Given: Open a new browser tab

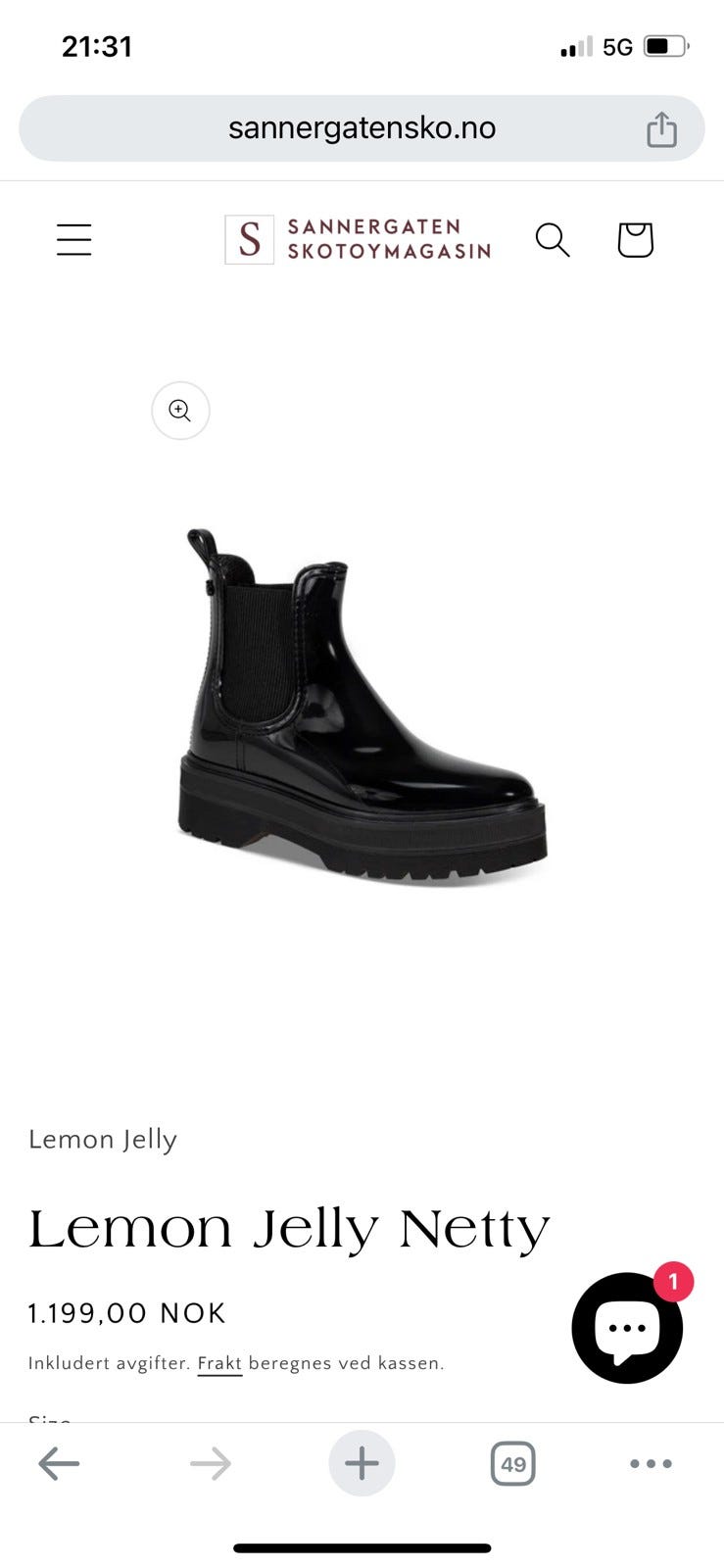Looking at the screenshot, I should click(362, 1463).
